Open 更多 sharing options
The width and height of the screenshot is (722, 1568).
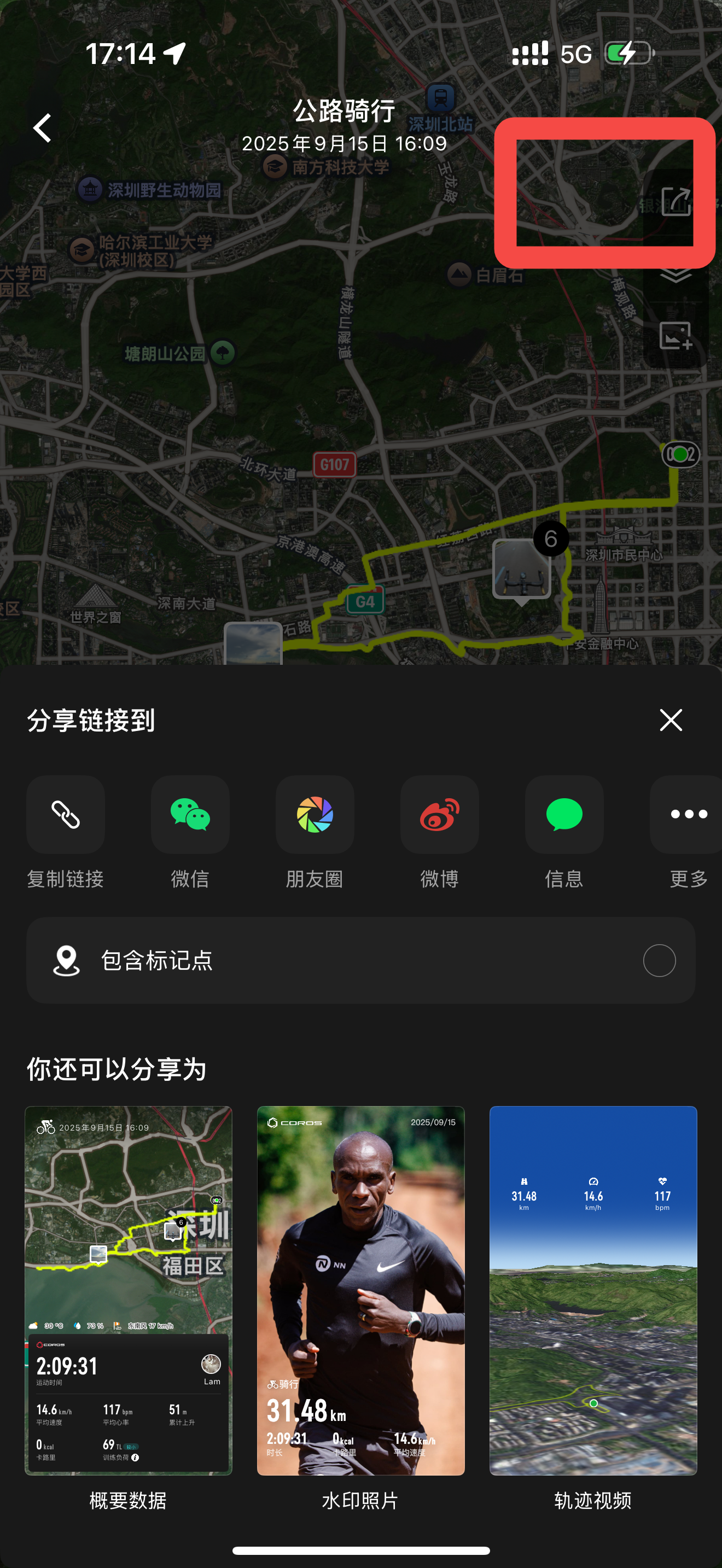tap(688, 815)
